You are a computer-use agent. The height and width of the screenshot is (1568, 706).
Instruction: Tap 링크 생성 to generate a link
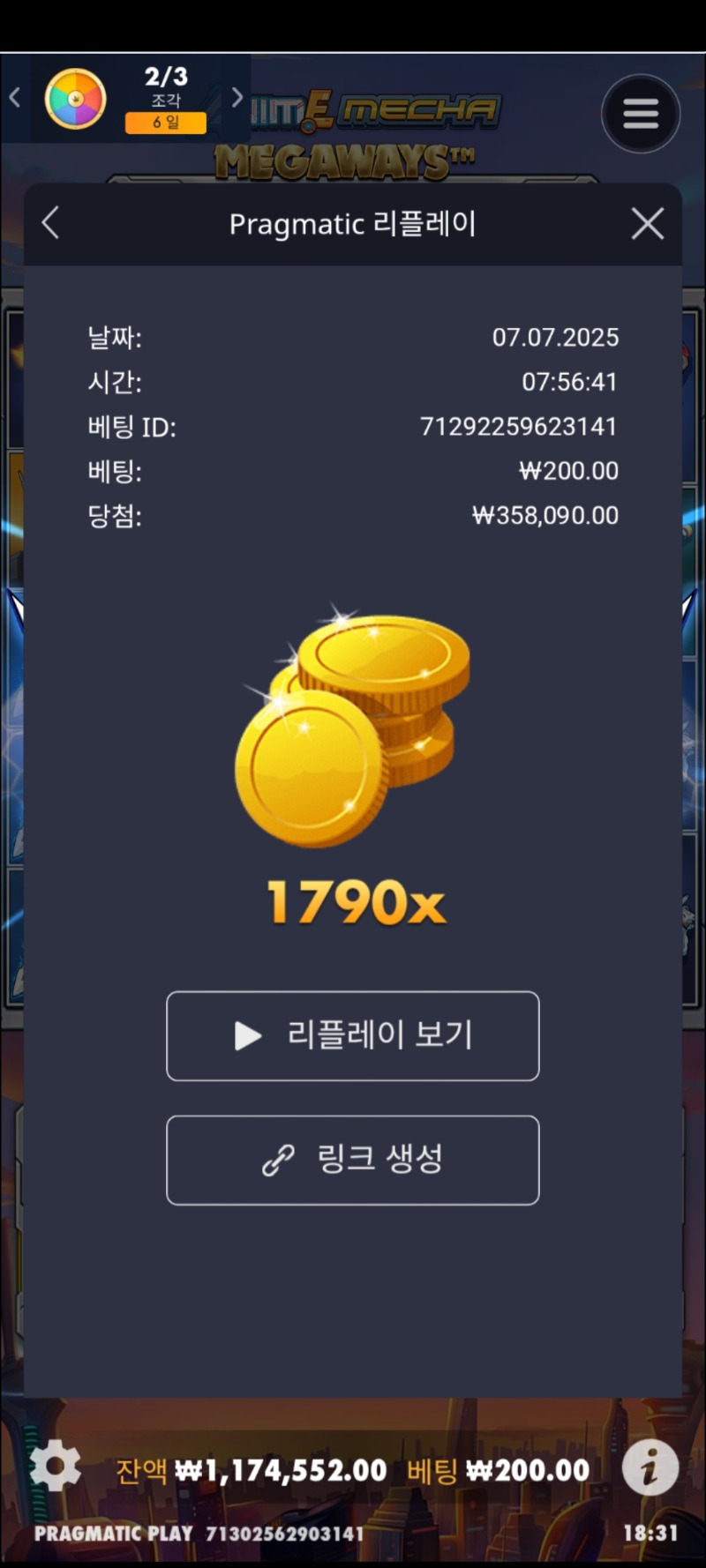[352, 1160]
